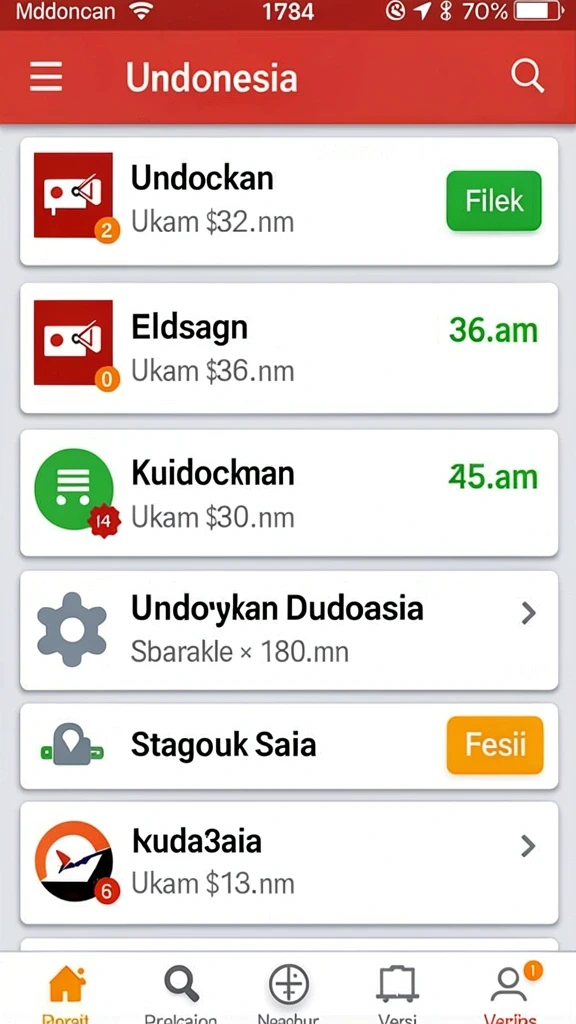Tap the orange Fesii button
The image size is (576, 1024).
(x=495, y=745)
